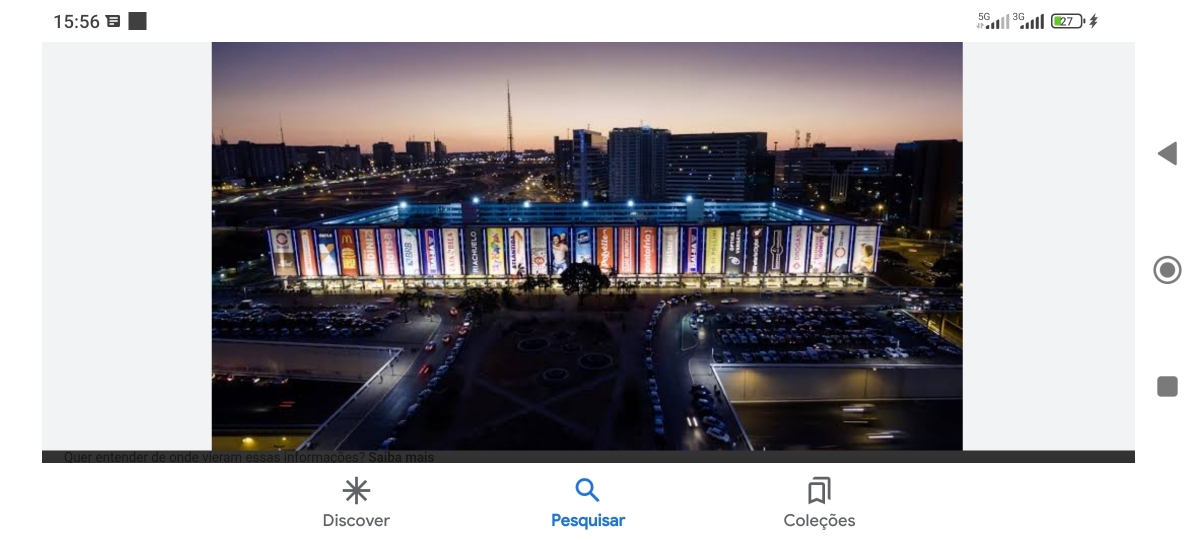Go back using the system back button
Viewport: 1200px width, 540px height.
coord(1166,153)
